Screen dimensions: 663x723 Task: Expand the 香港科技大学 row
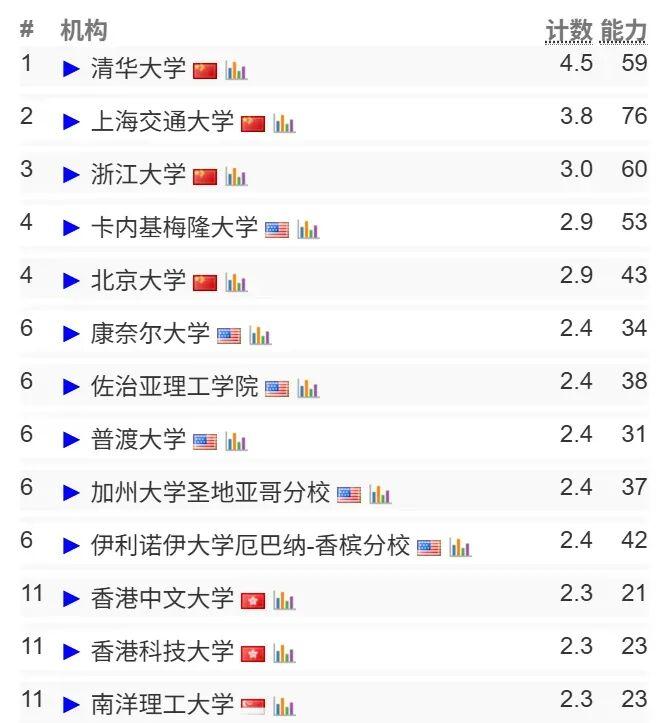pyautogui.click(x=71, y=652)
